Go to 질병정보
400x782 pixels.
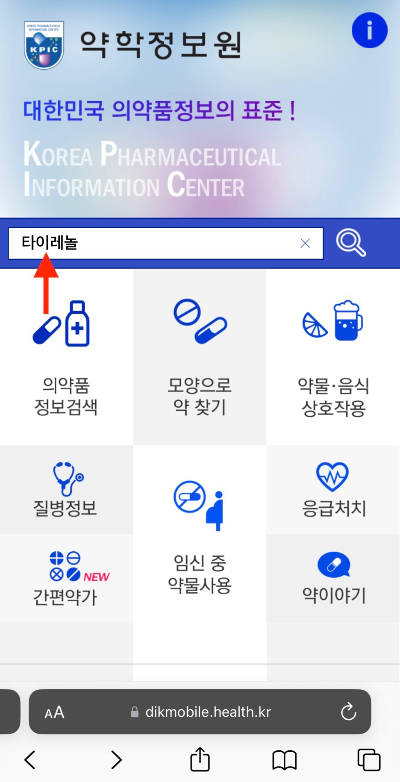point(66,490)
